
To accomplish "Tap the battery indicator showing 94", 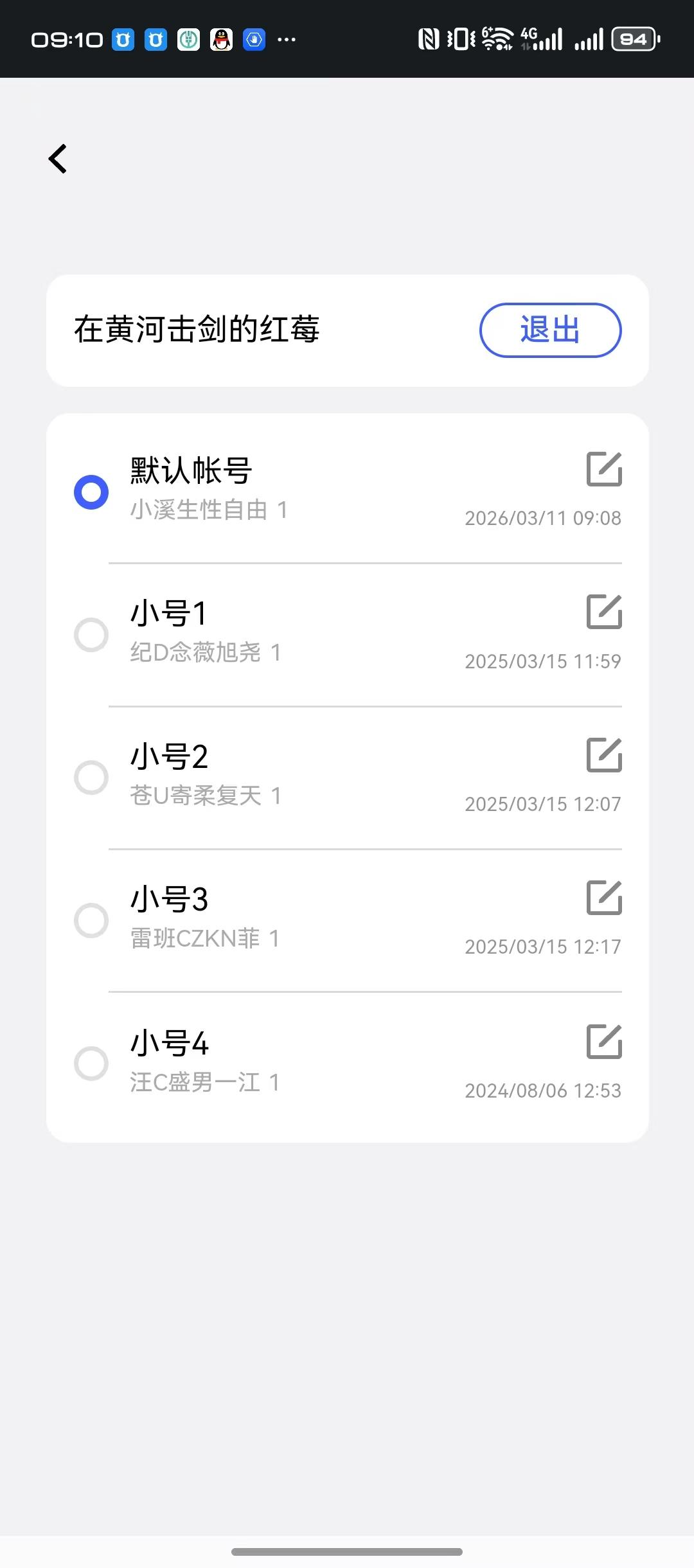I will [x=634, y=39].
